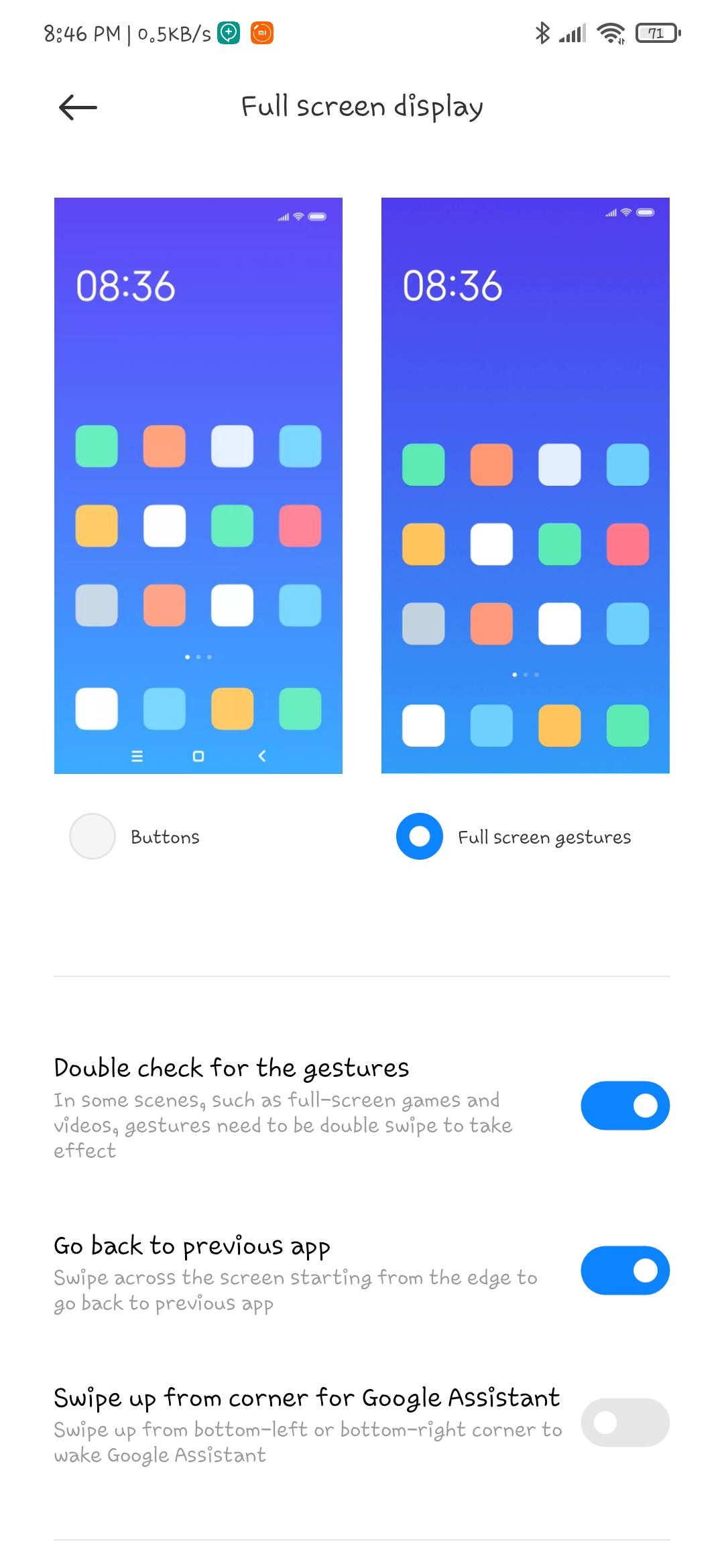The image size is (724, 1568).
Task: Disable Double check for the gestures
Action: tap(625, 1106)
